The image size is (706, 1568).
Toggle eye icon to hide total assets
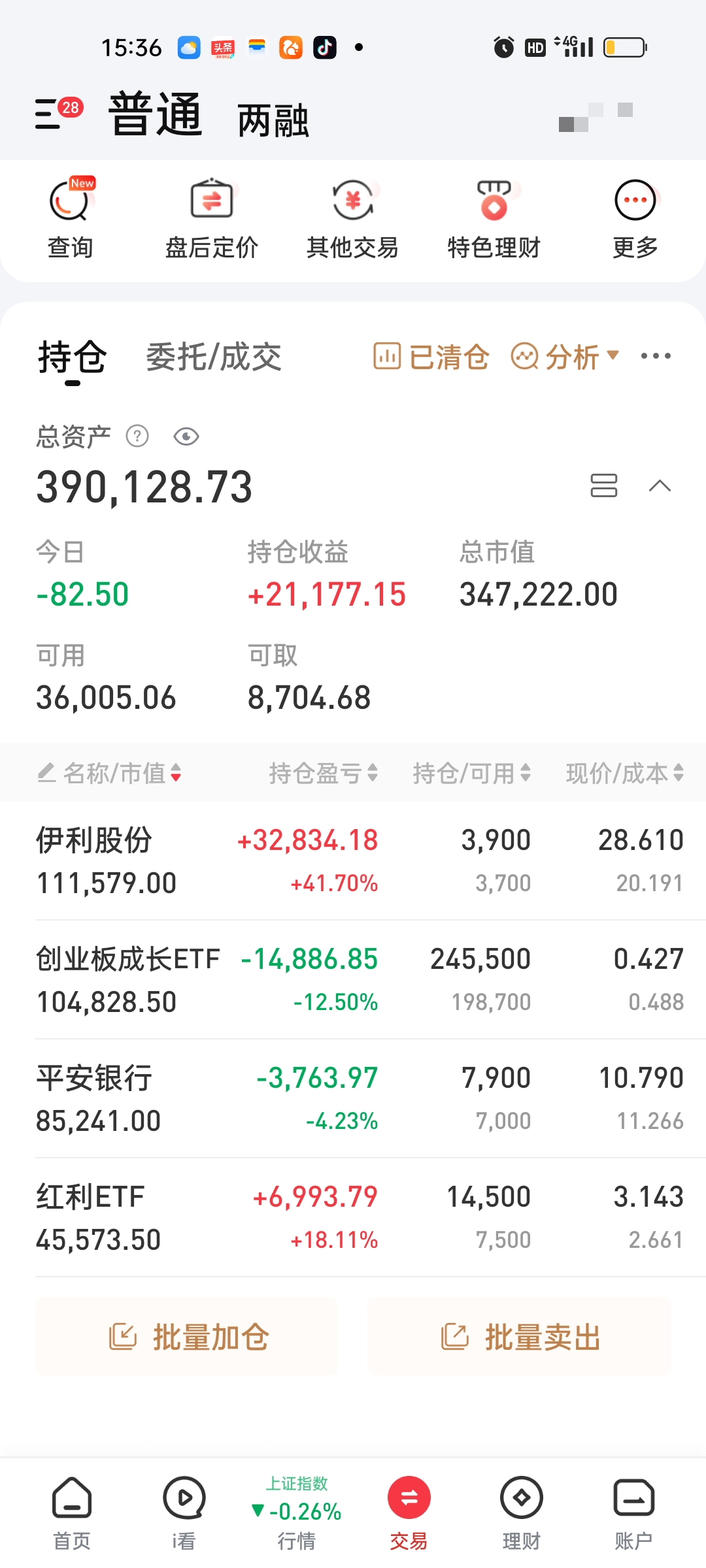pyautogui.click(x=186, y=436)
